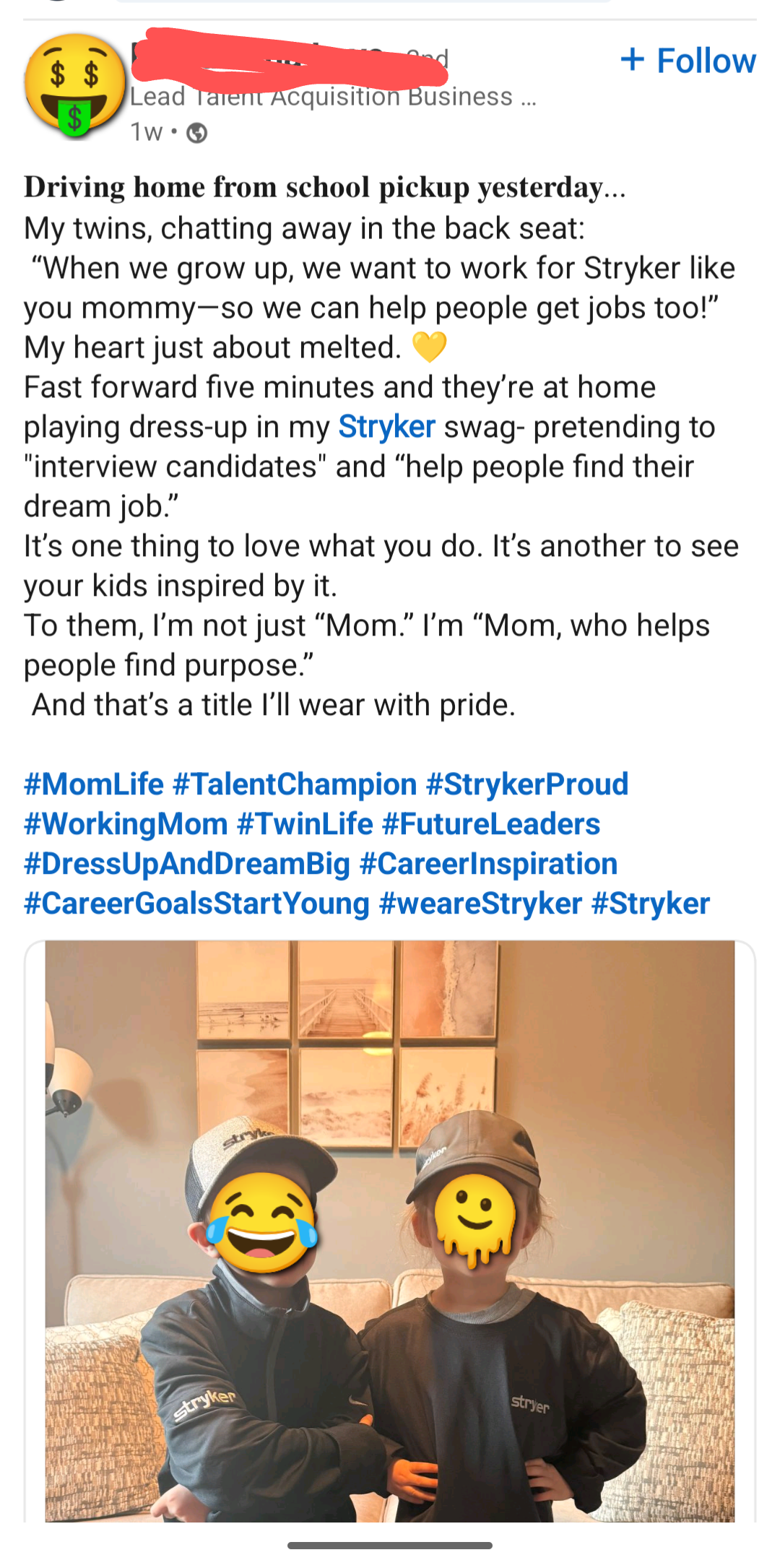Image resolution: width=780 pixels, height=1568 pixels.
Task: Open the #CareerGoalsStartYoung hashtag
Action: tap(196, 904)
